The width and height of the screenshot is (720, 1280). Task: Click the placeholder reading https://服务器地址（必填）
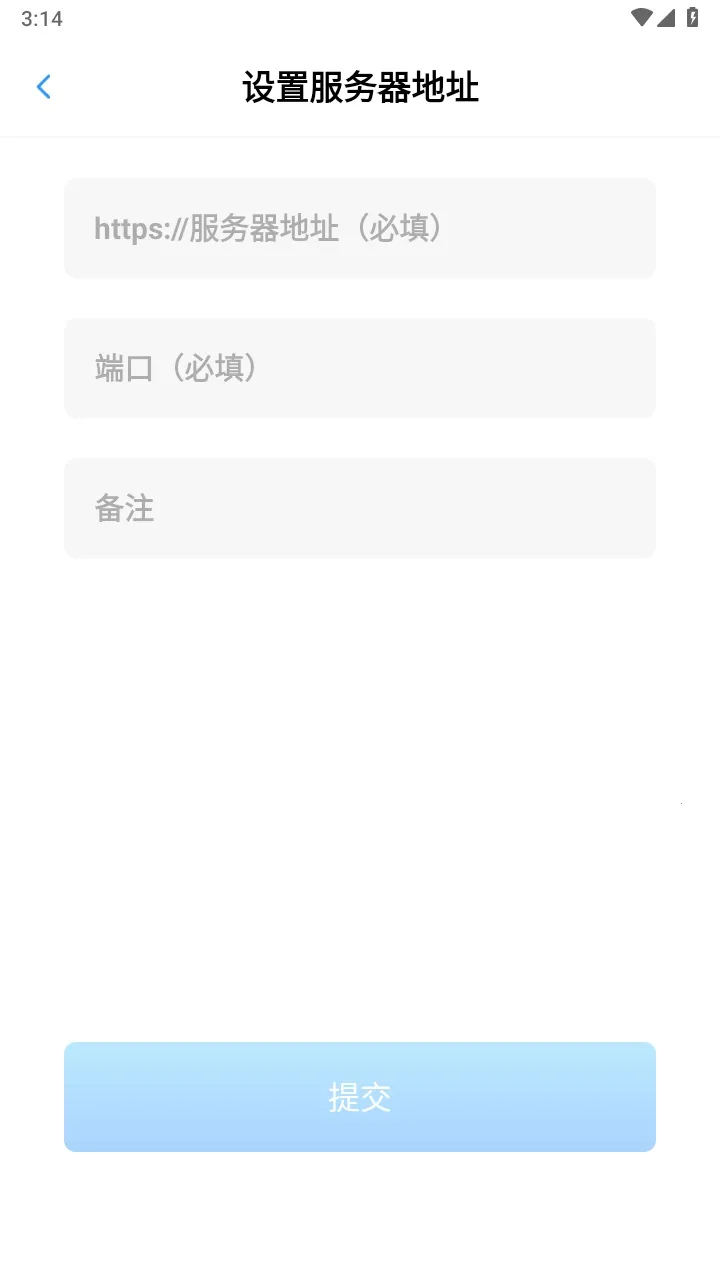[x=268, y=228]
